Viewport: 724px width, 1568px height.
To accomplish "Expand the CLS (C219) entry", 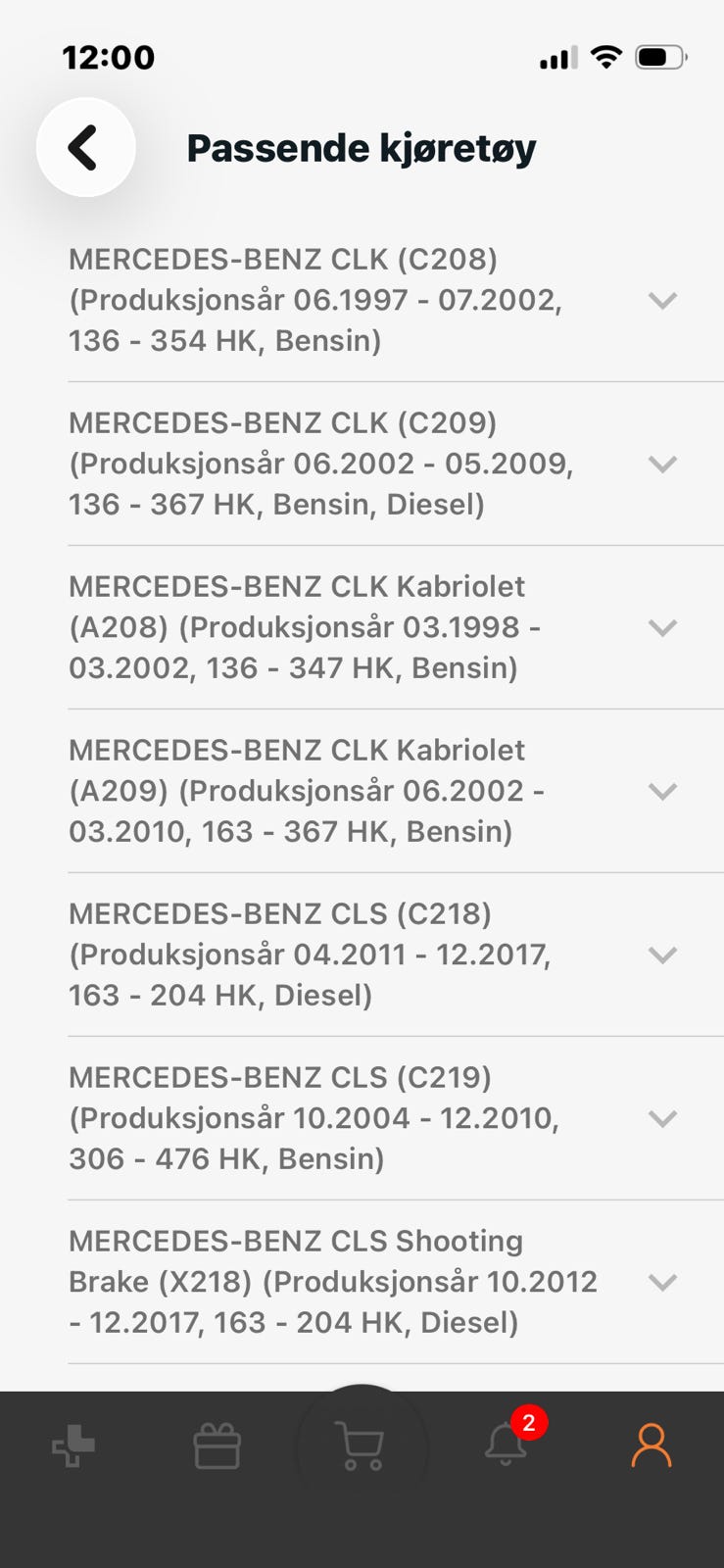I will 663,1117.
